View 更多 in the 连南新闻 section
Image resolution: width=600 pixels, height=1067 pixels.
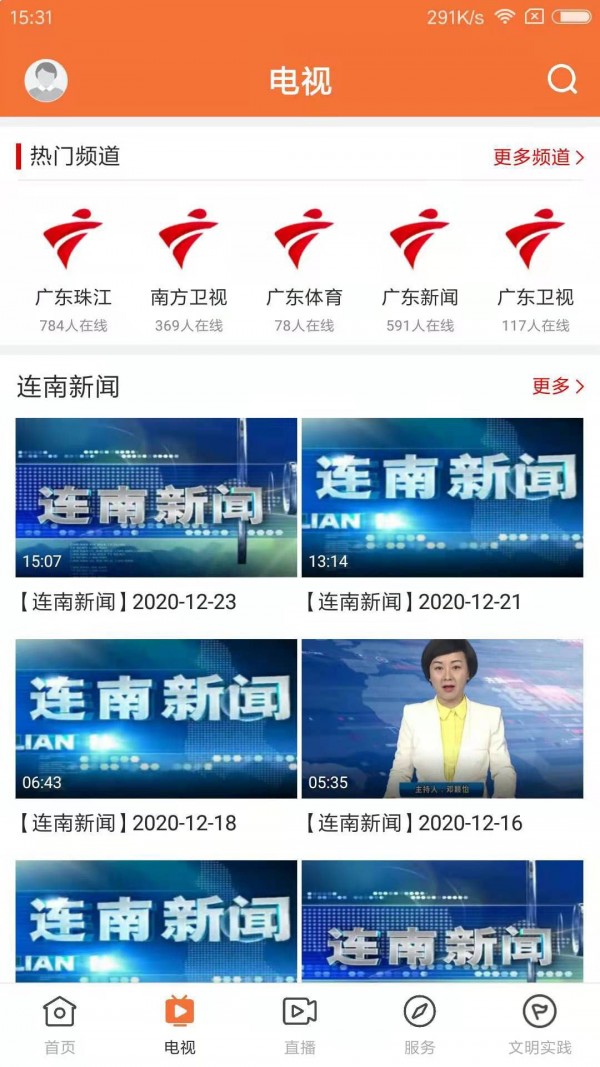(x=558, y=386)
